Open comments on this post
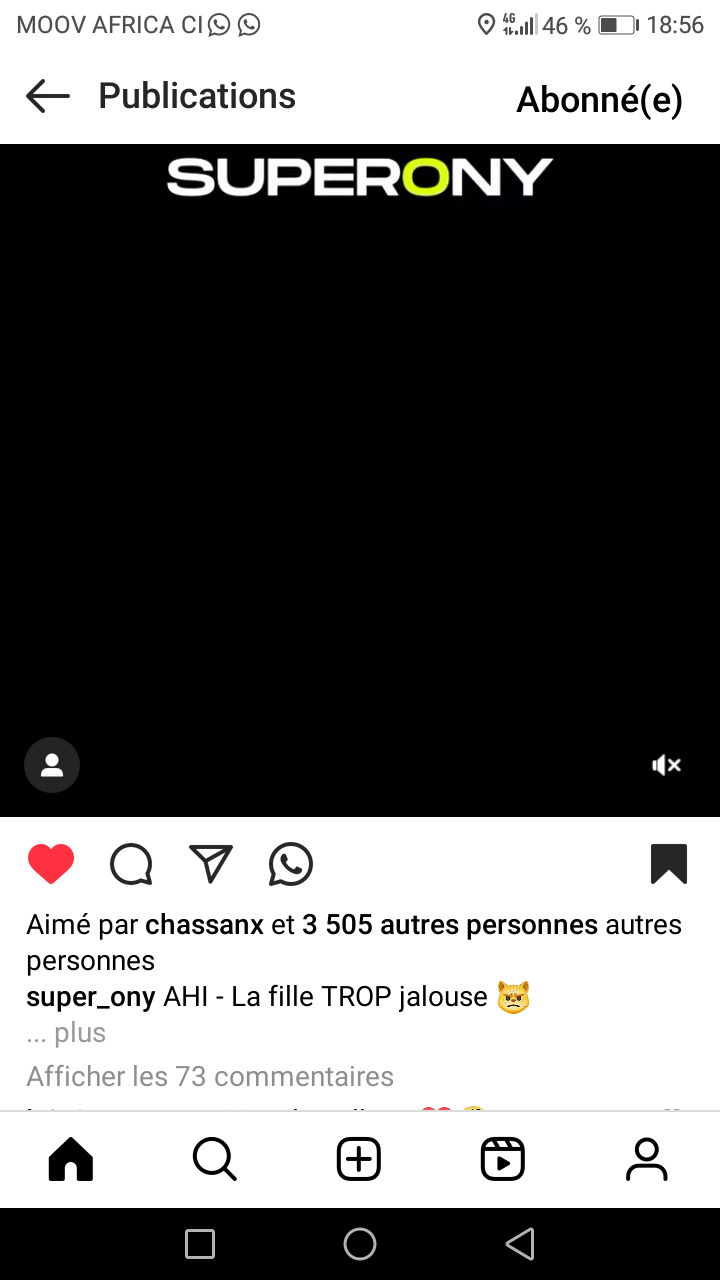 tap(131, 864)
